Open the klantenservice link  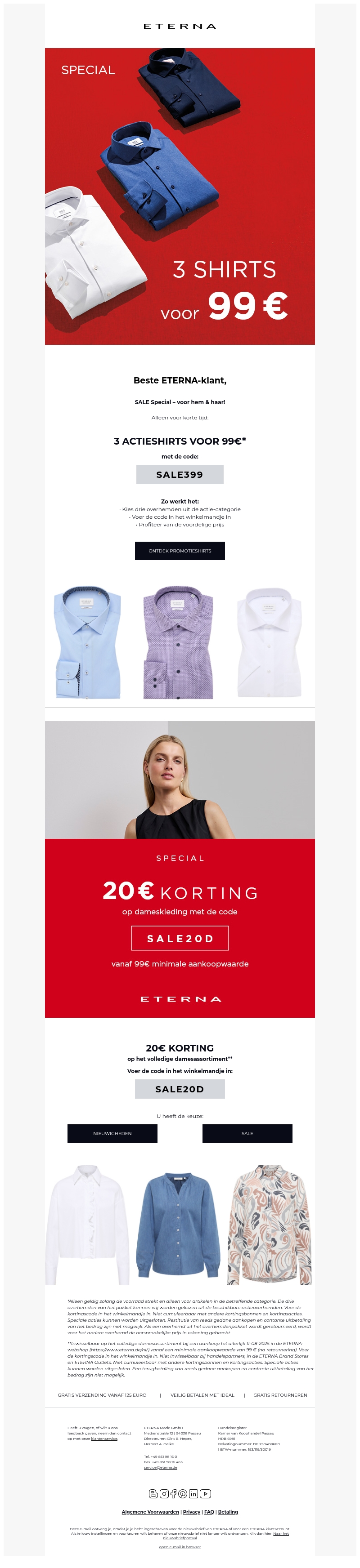tap(104, 1439)
